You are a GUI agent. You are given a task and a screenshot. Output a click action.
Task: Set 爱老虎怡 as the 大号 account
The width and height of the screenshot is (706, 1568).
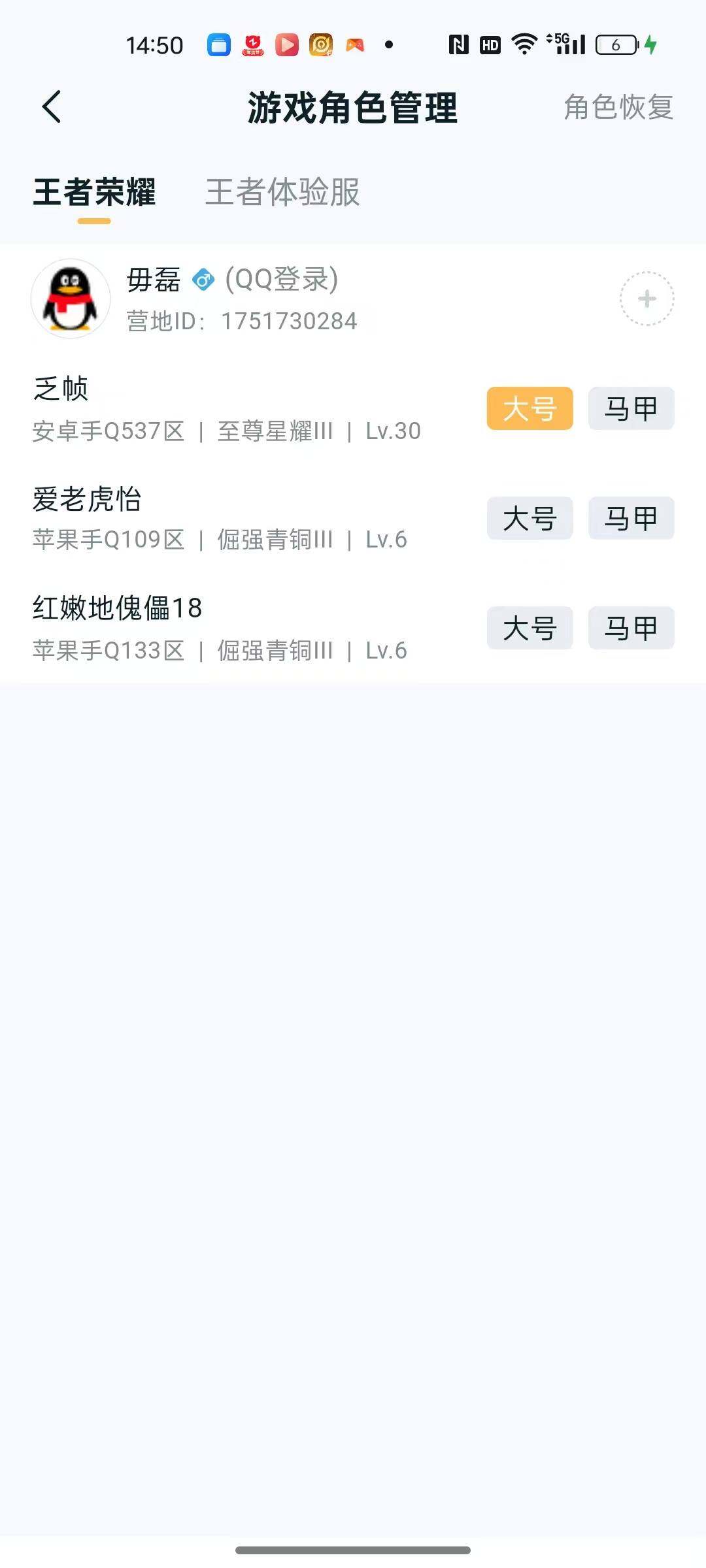(x=529, y=518)
